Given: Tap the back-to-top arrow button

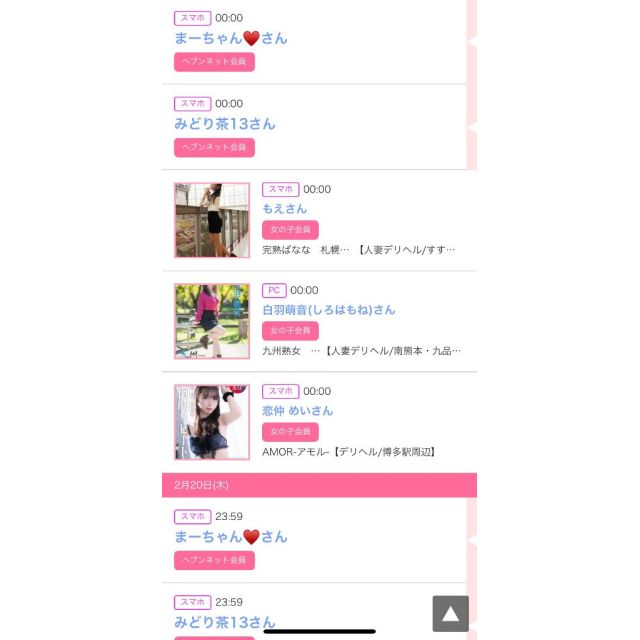Looking at the screenshot, I should [x=450, y=613].
